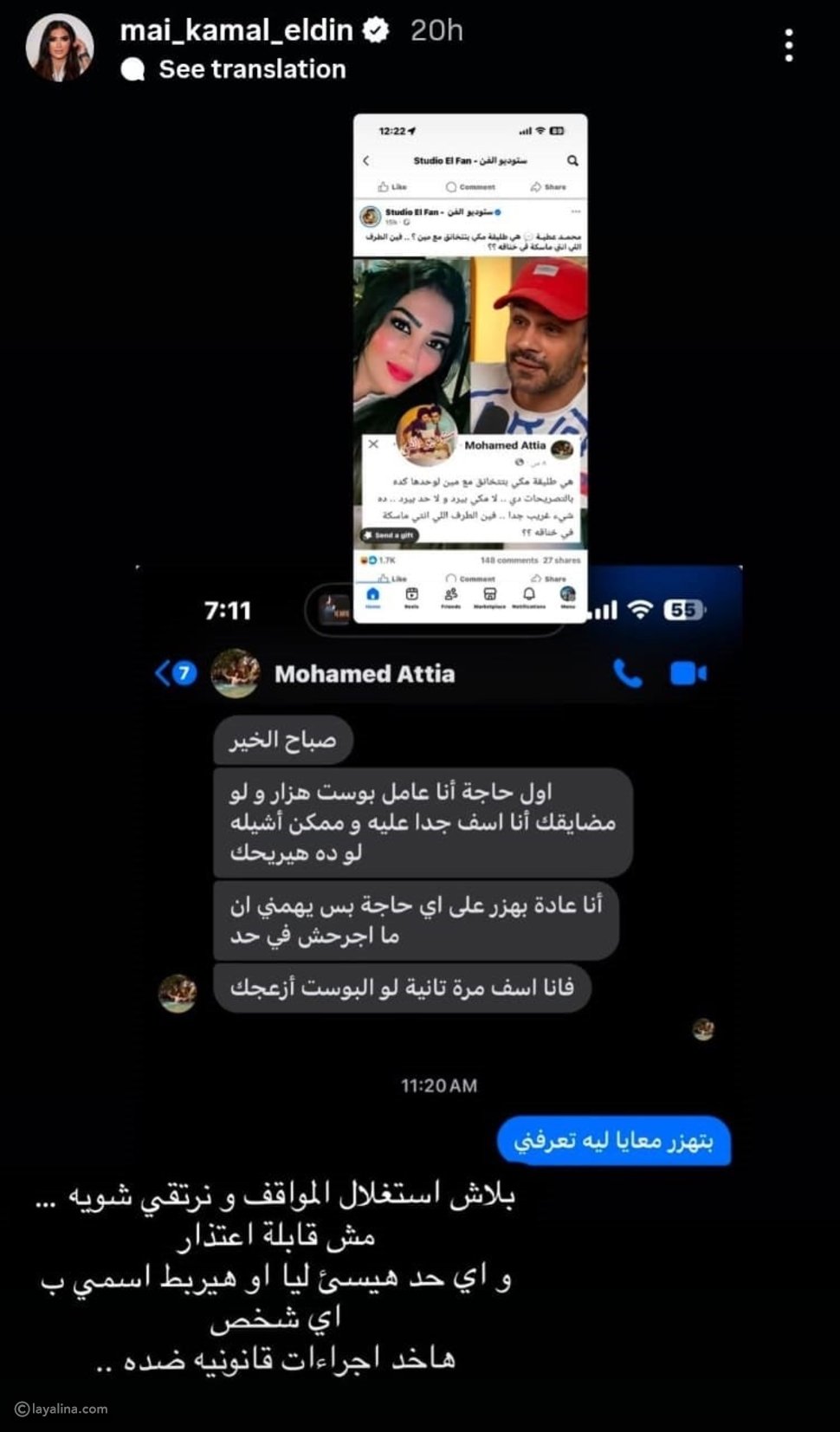Open the story's overflow menu

(788, 45)
